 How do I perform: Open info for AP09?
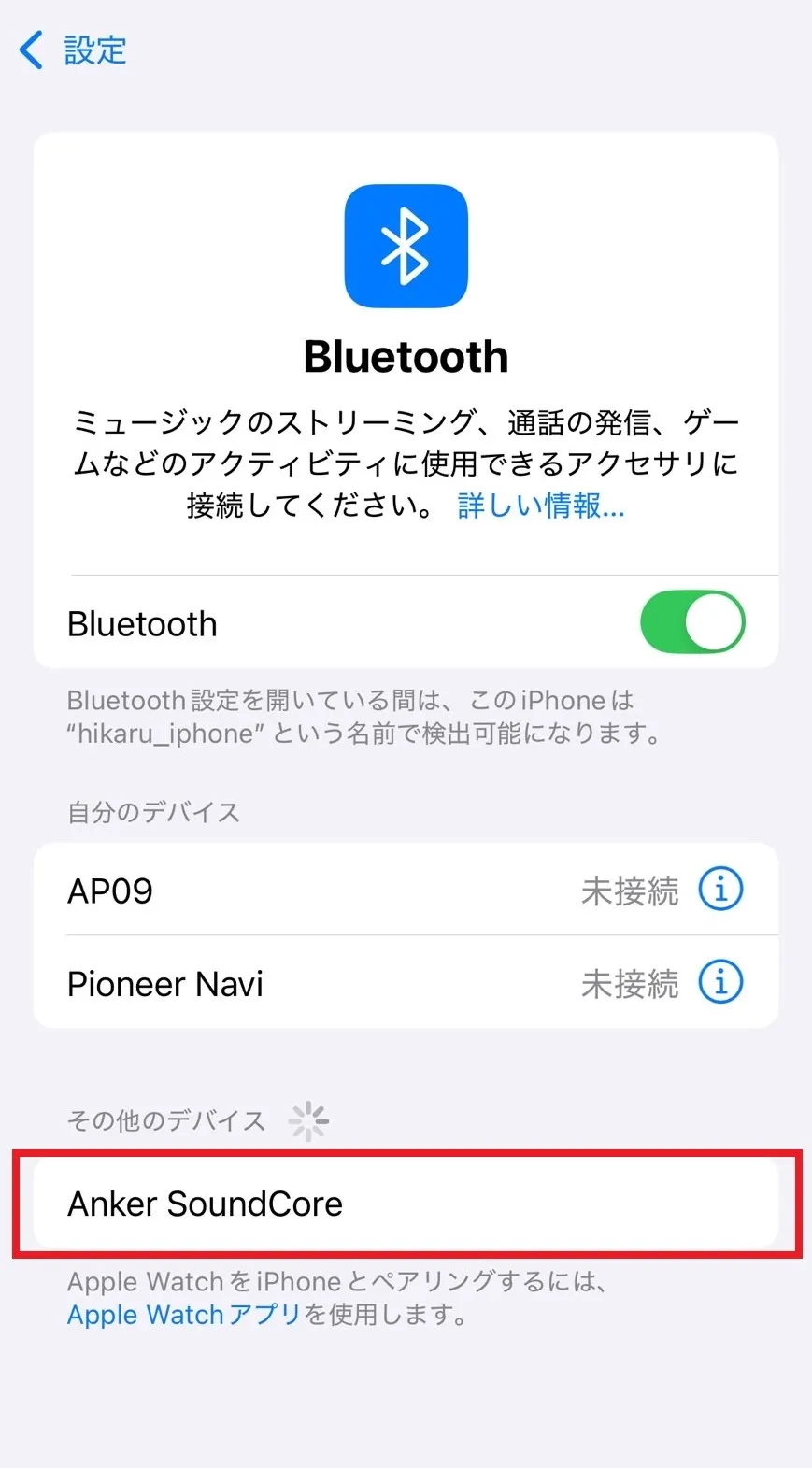click(x=720, y=889)
